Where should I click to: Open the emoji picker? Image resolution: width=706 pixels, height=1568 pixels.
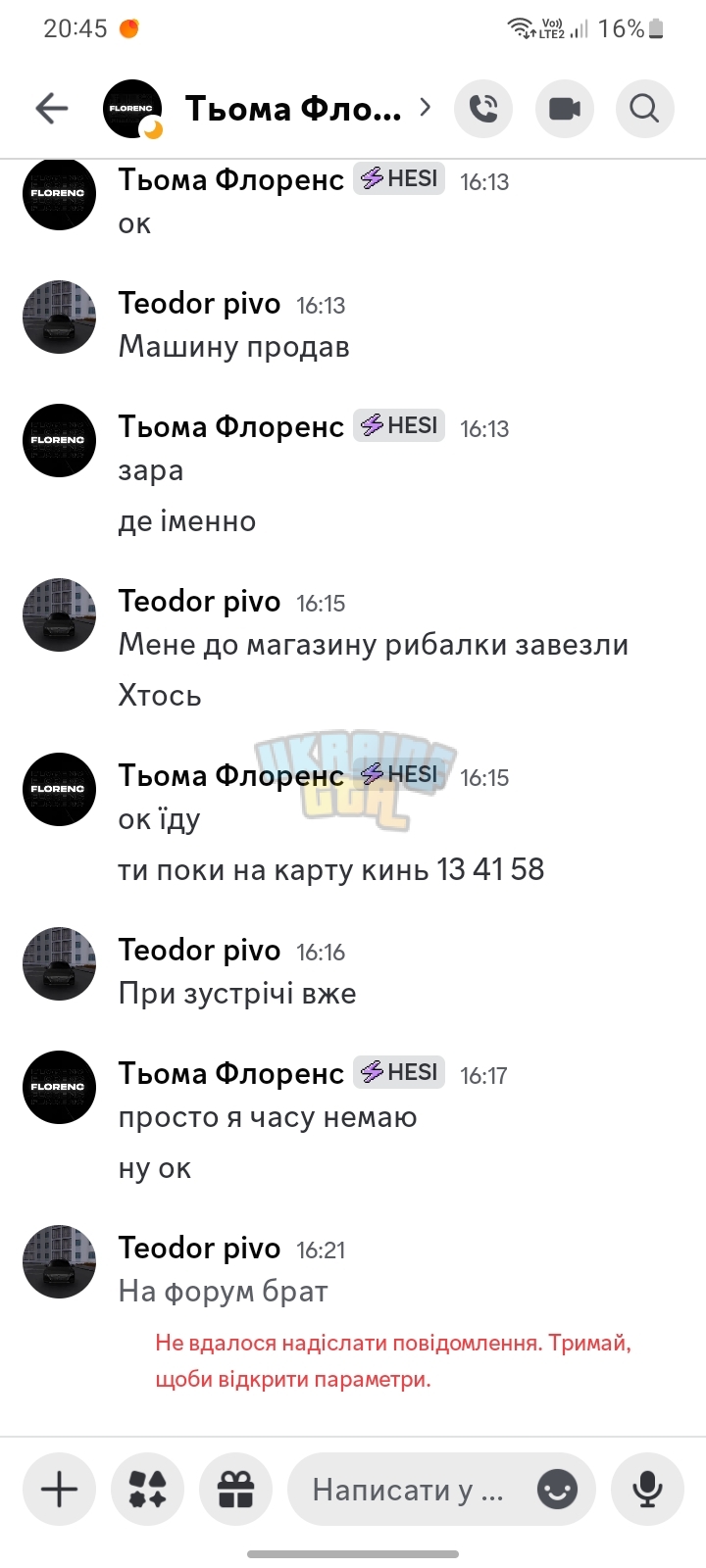tap(558, 1491)
